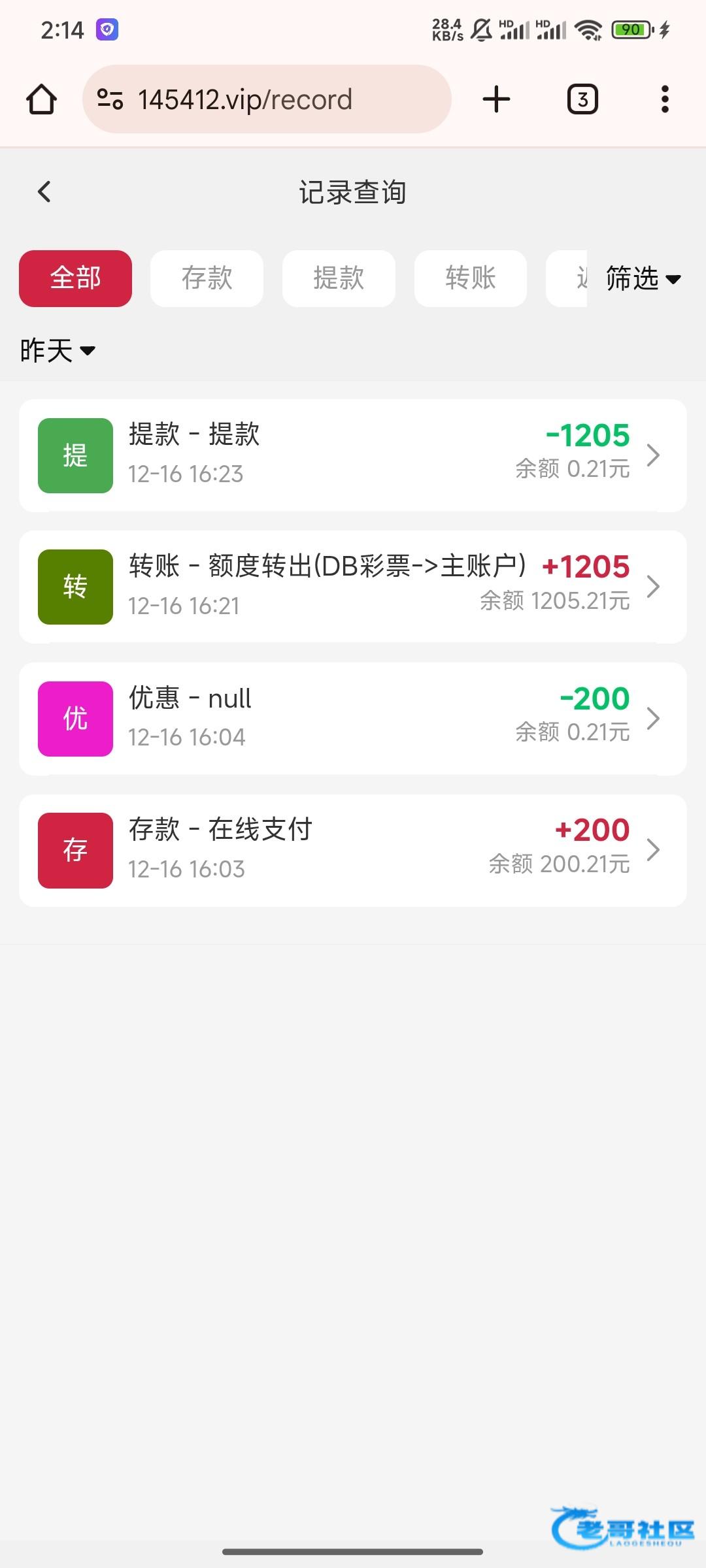Screen dimensions: 706x1568
Task: Expand the 筛选 filter dropdown
Action: 643,279
